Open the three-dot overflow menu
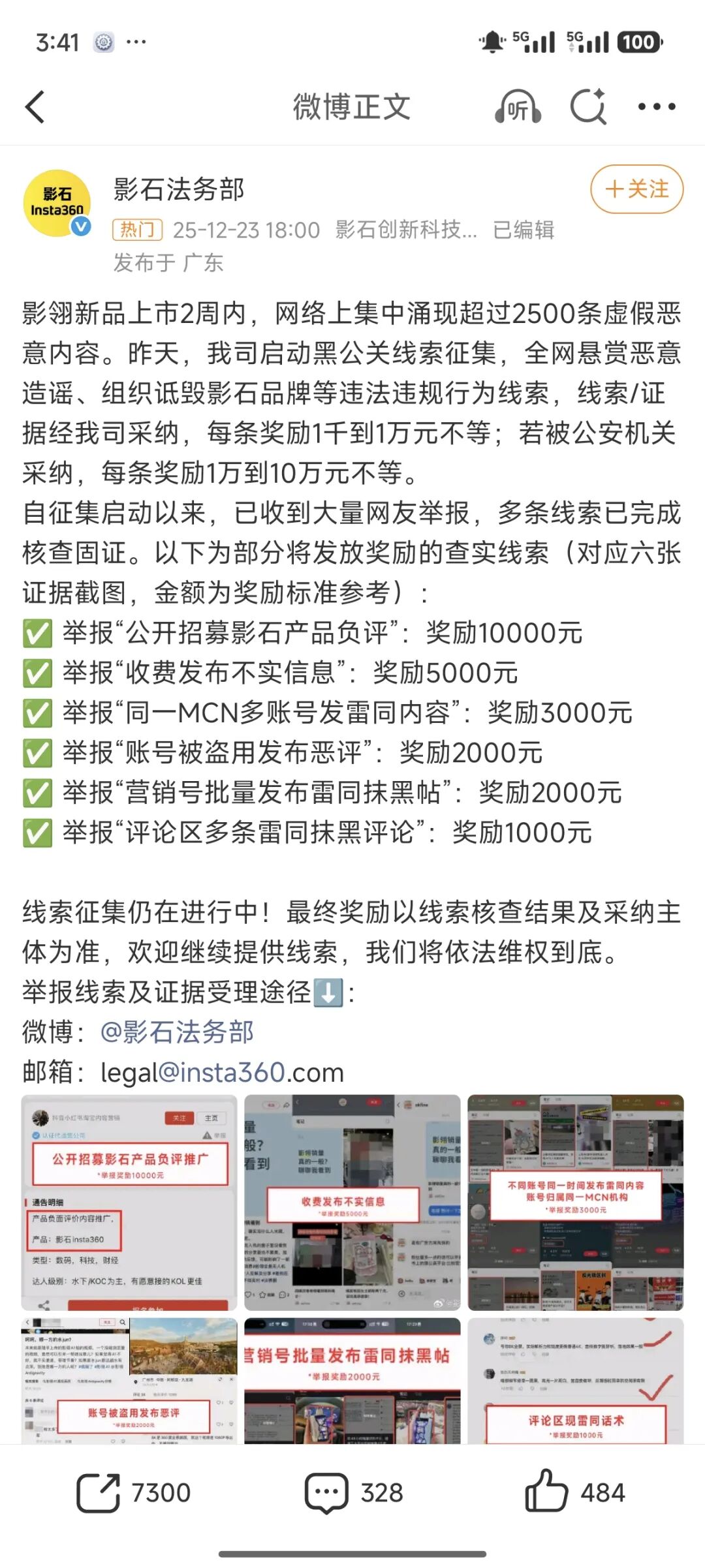Screen dimensions: 705x1568 tap(656, 107)
